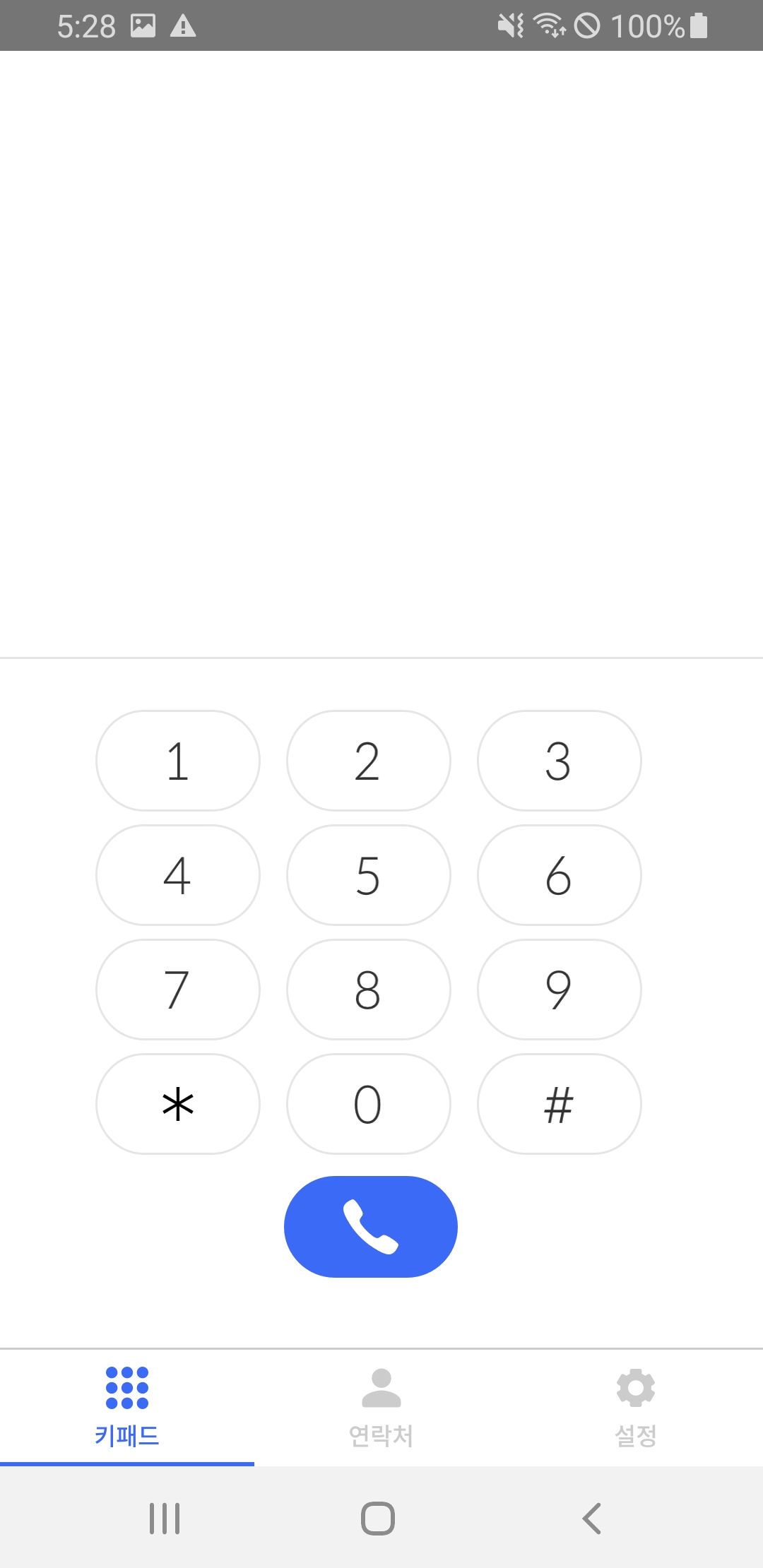
Task: Enter digit 3 on the keypad
Action: tap(560, 761)
